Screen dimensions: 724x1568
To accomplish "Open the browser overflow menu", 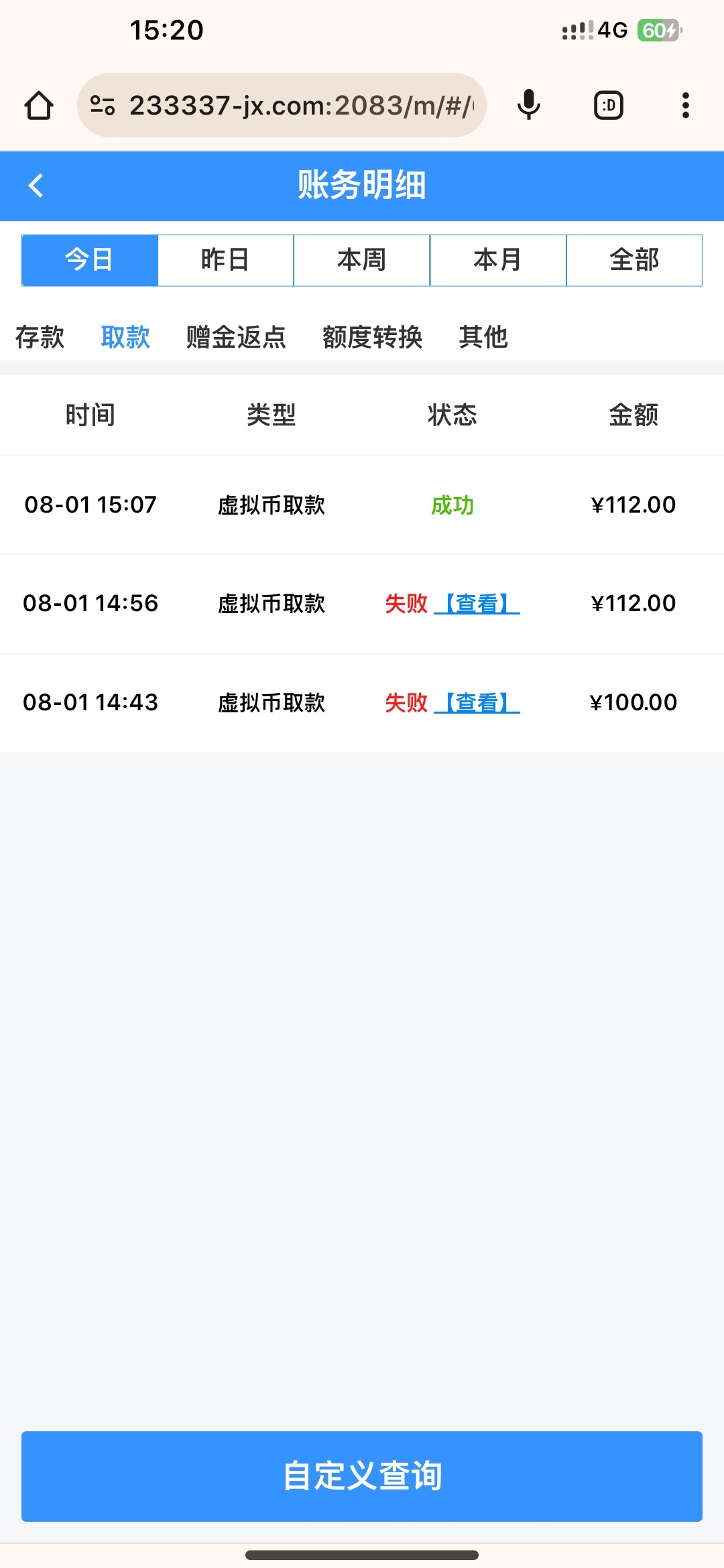I will coord(685,105).
